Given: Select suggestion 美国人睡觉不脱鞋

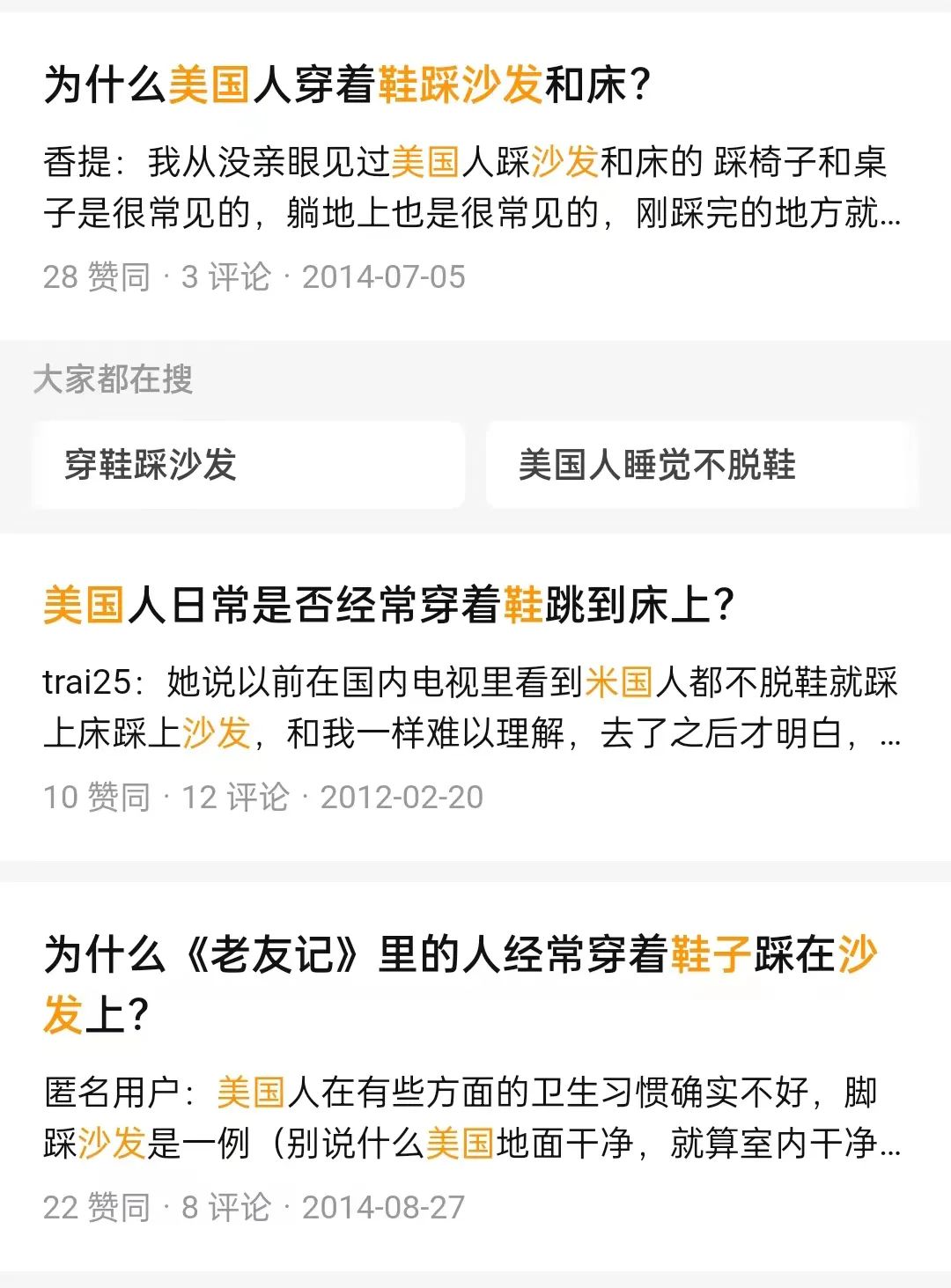Looking at the screenshot, I should point(701,465).
